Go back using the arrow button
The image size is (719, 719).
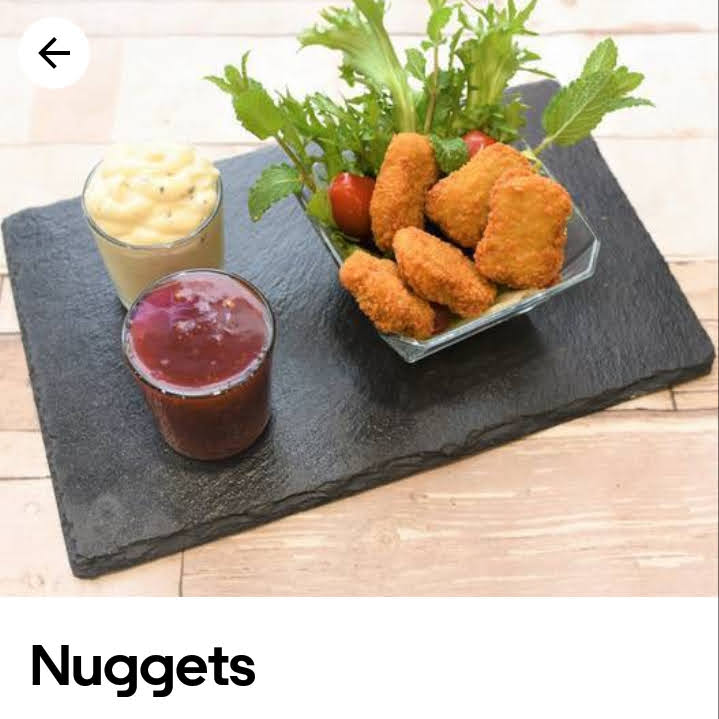[x=54, y=53]
